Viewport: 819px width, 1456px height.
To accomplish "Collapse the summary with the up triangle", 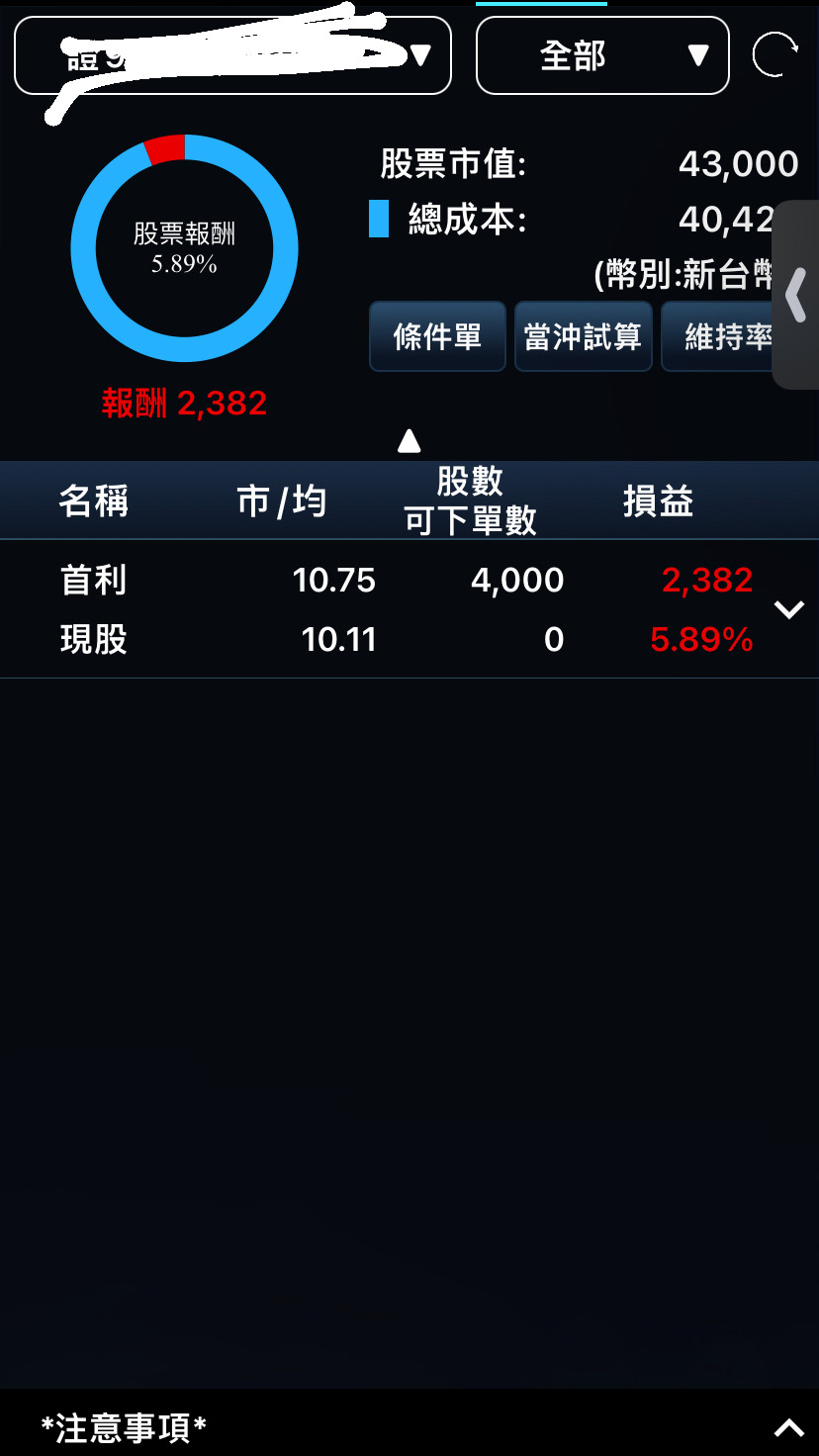I will coord(409,441).
